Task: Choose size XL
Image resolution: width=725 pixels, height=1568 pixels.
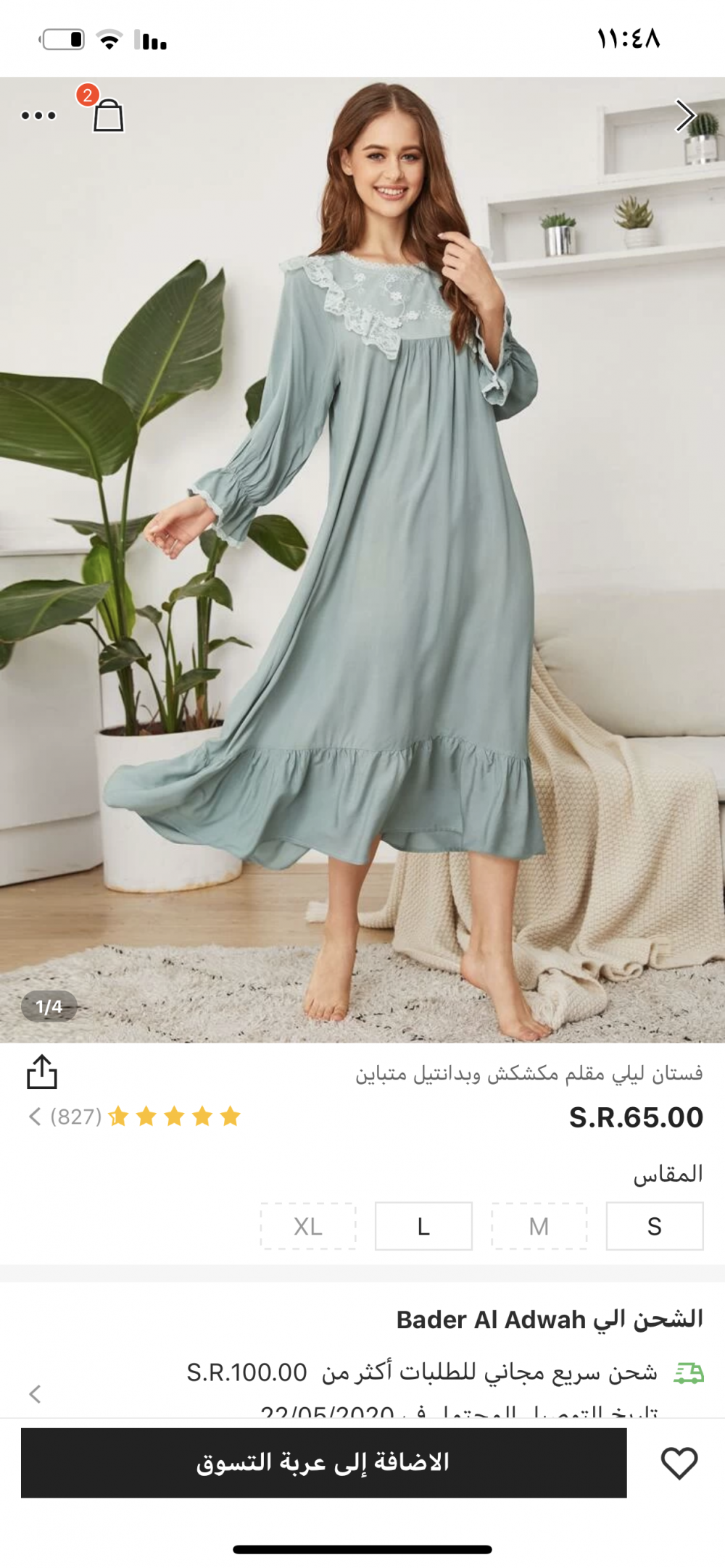Action: pos(308,1226)
